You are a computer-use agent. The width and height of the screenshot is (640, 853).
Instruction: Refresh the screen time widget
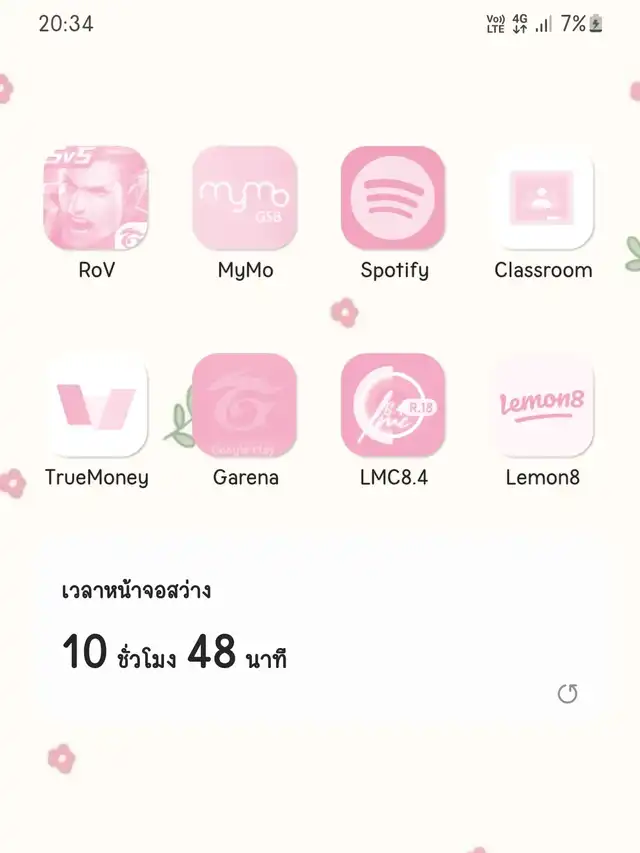tap(567, 693)
